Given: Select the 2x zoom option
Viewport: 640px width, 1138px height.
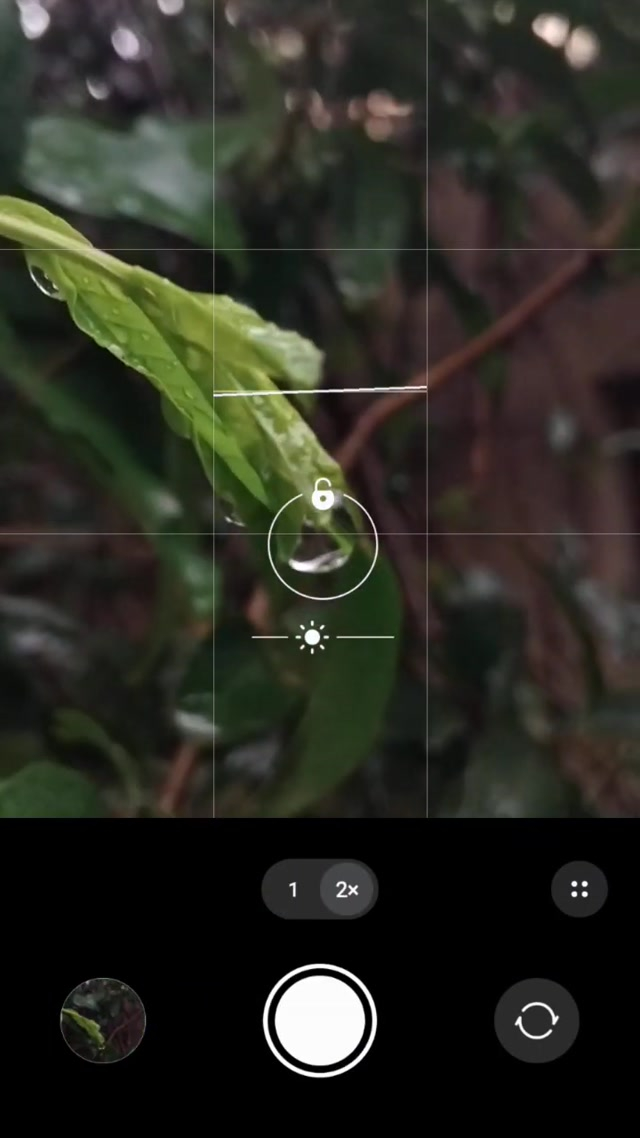Looking at the screenshot, I should 347,889.
